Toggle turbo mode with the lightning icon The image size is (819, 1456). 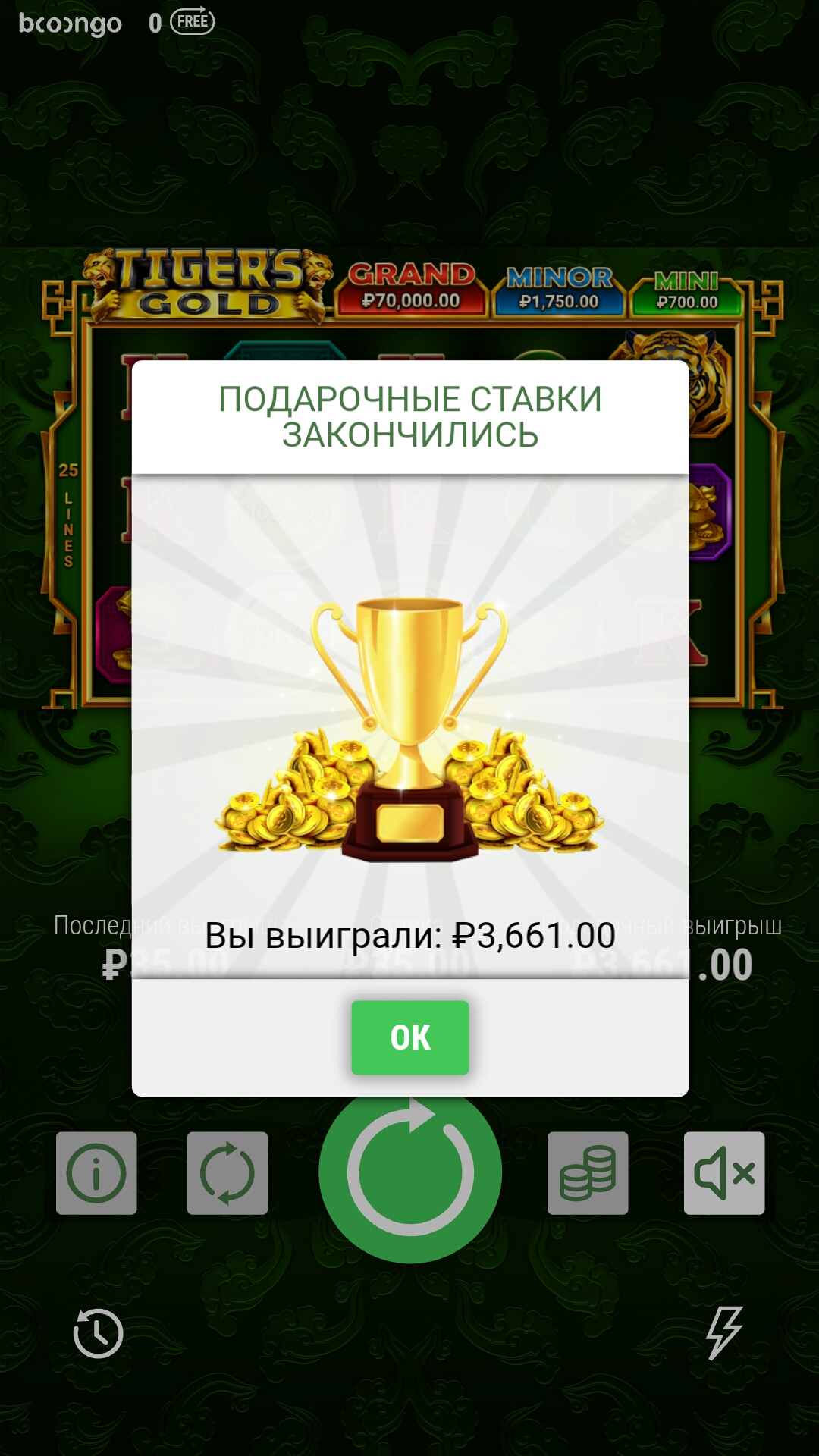click(724, 1332)
